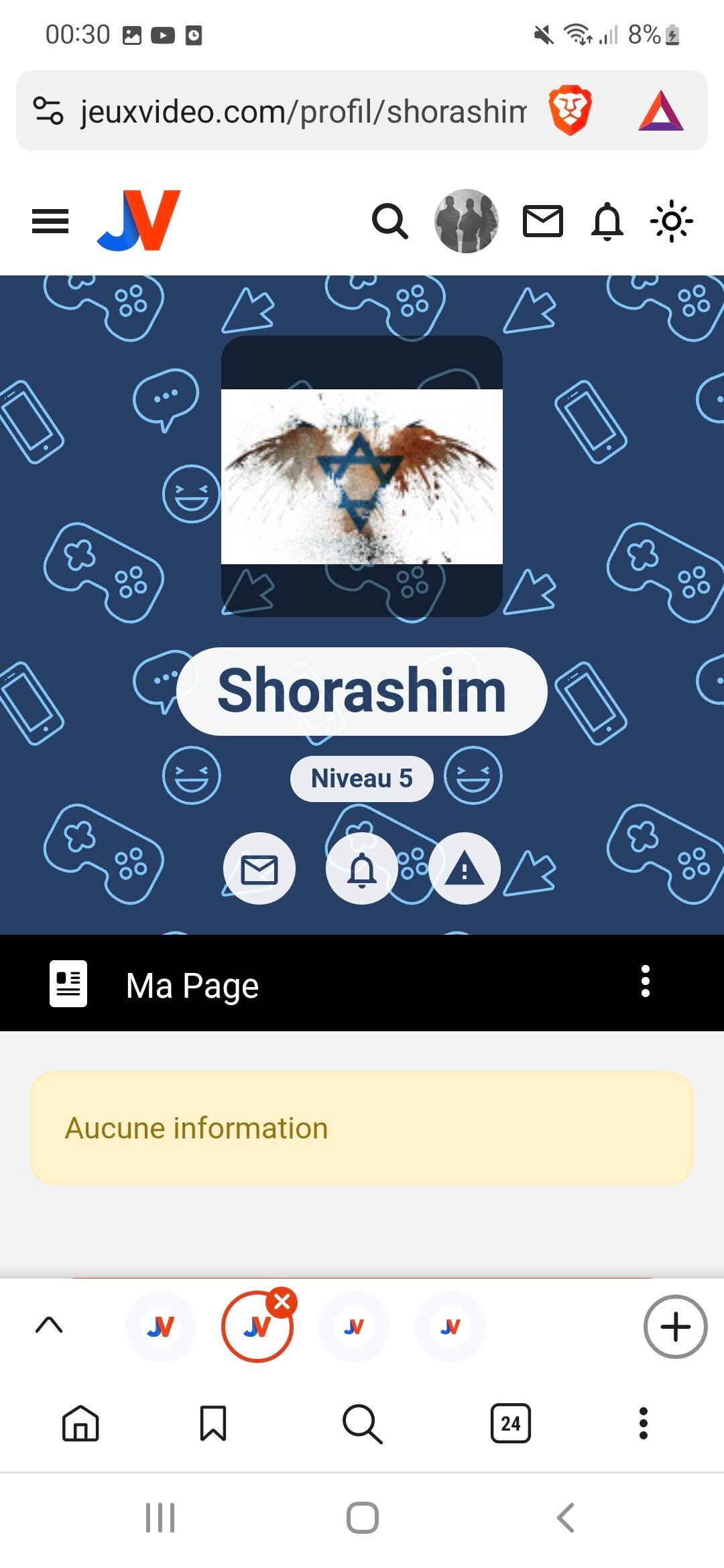Image resolution: width=724 pixels, height=1568 pixels.
Task: Tap the site search magnifier in header
Action: (390, 221)
